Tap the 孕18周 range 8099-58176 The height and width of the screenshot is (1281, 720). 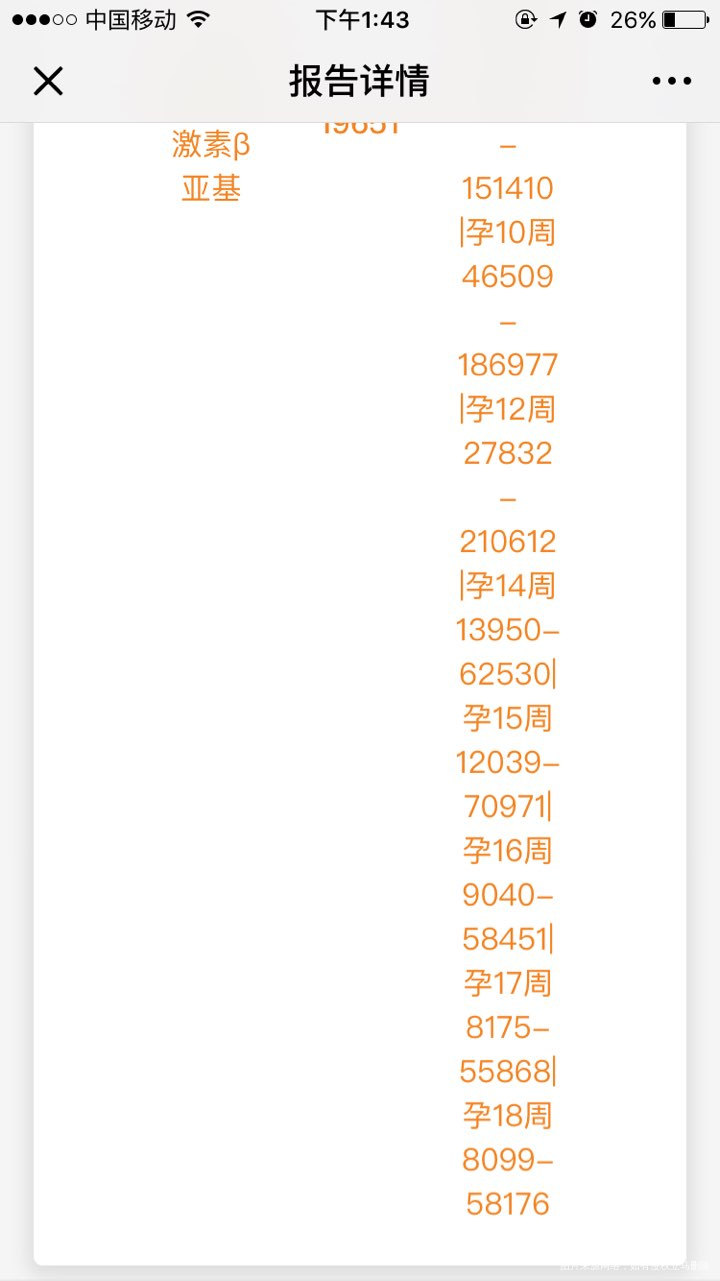coord(508,1182)
